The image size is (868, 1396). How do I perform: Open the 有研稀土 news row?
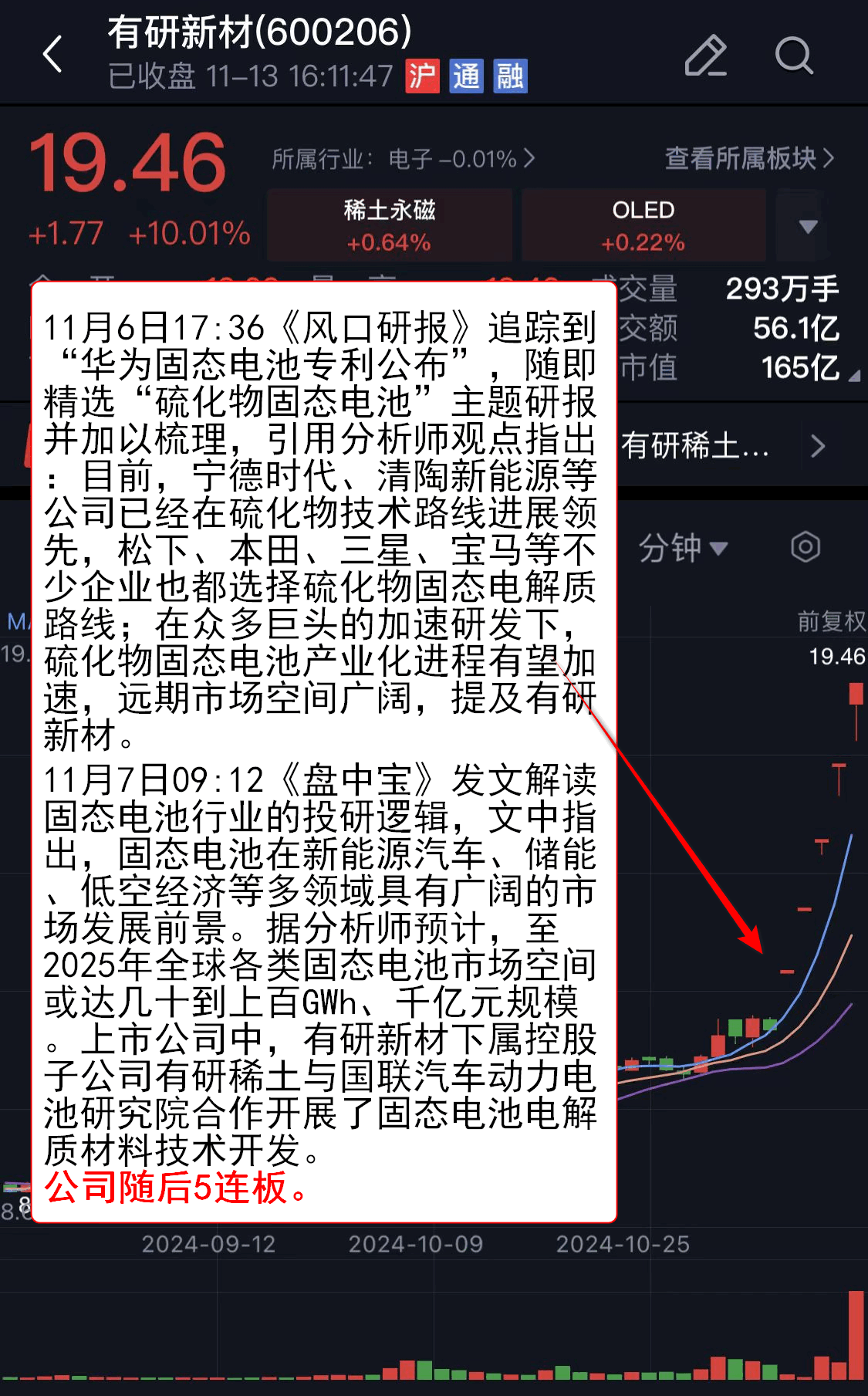721,445
